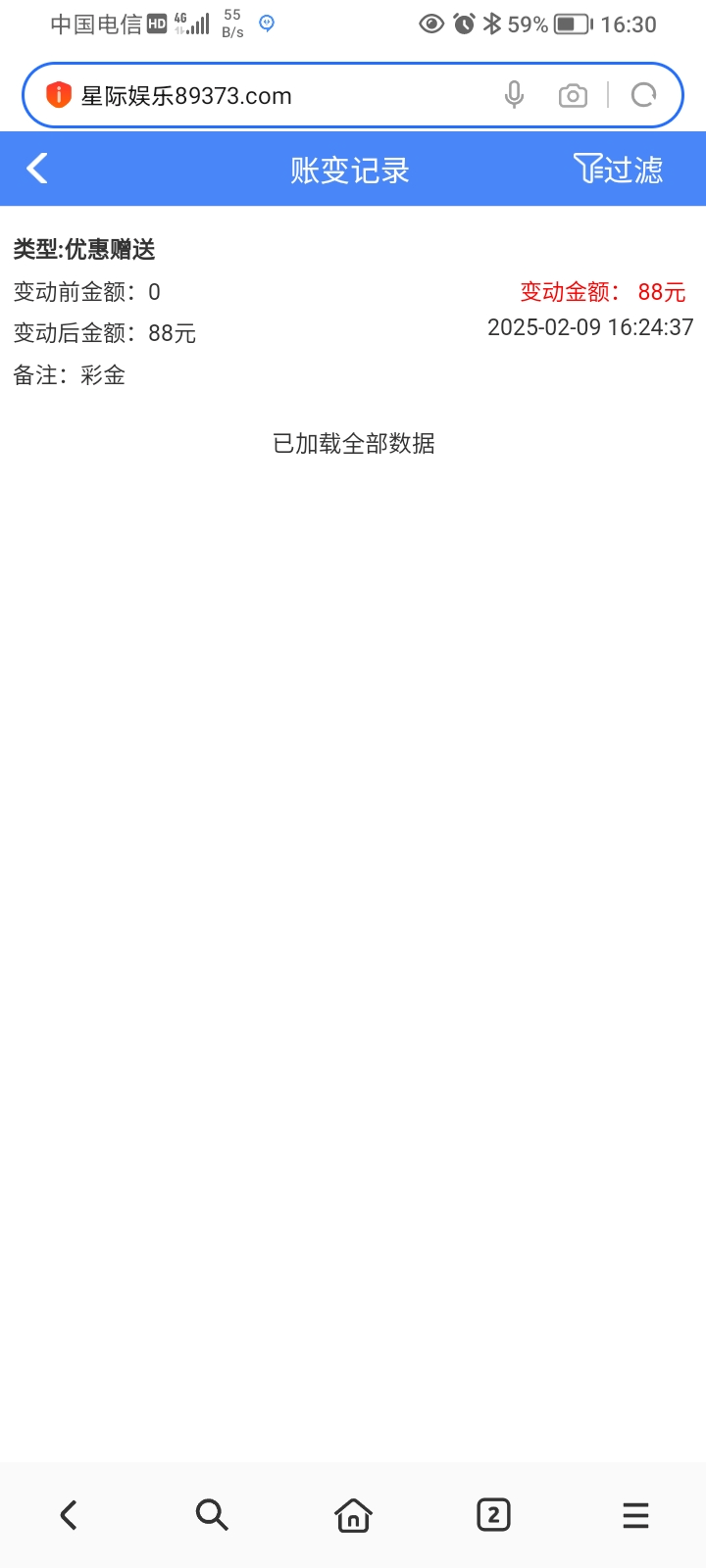Go back from the 账变记录 page
The image size is (706, 1568).
click(37, 169)
